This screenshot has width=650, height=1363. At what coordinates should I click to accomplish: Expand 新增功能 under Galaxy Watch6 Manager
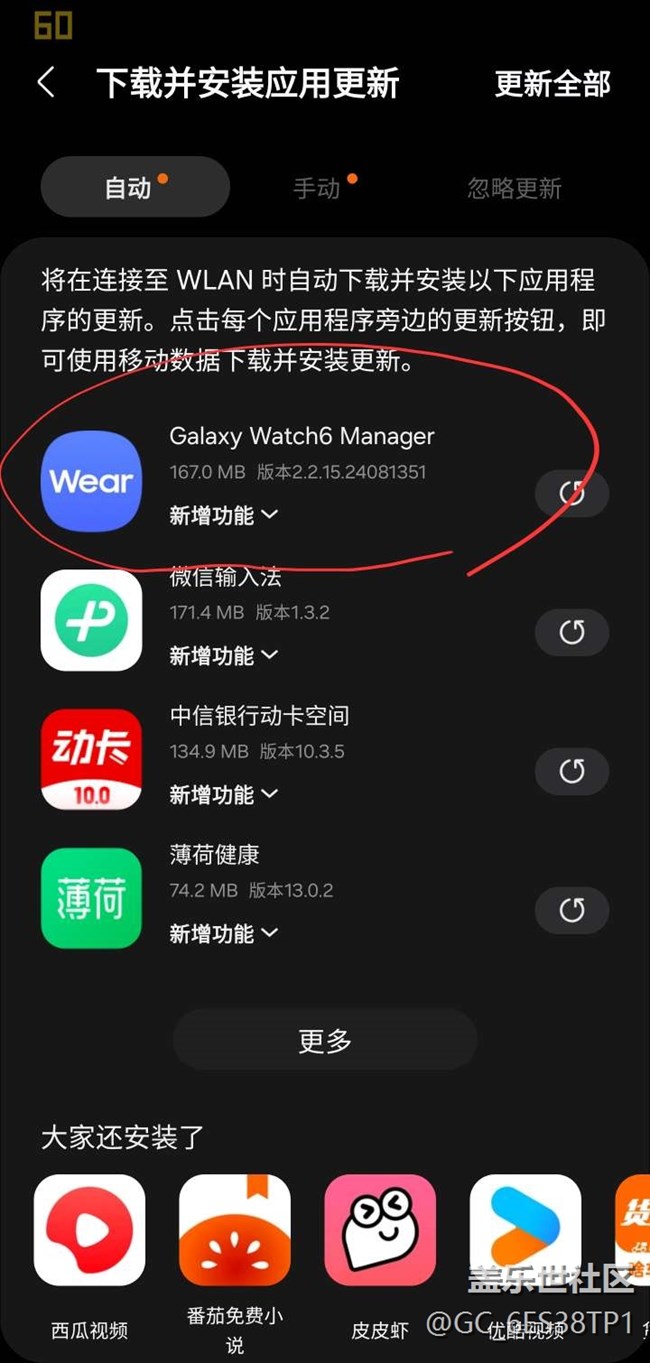(223, 515)
